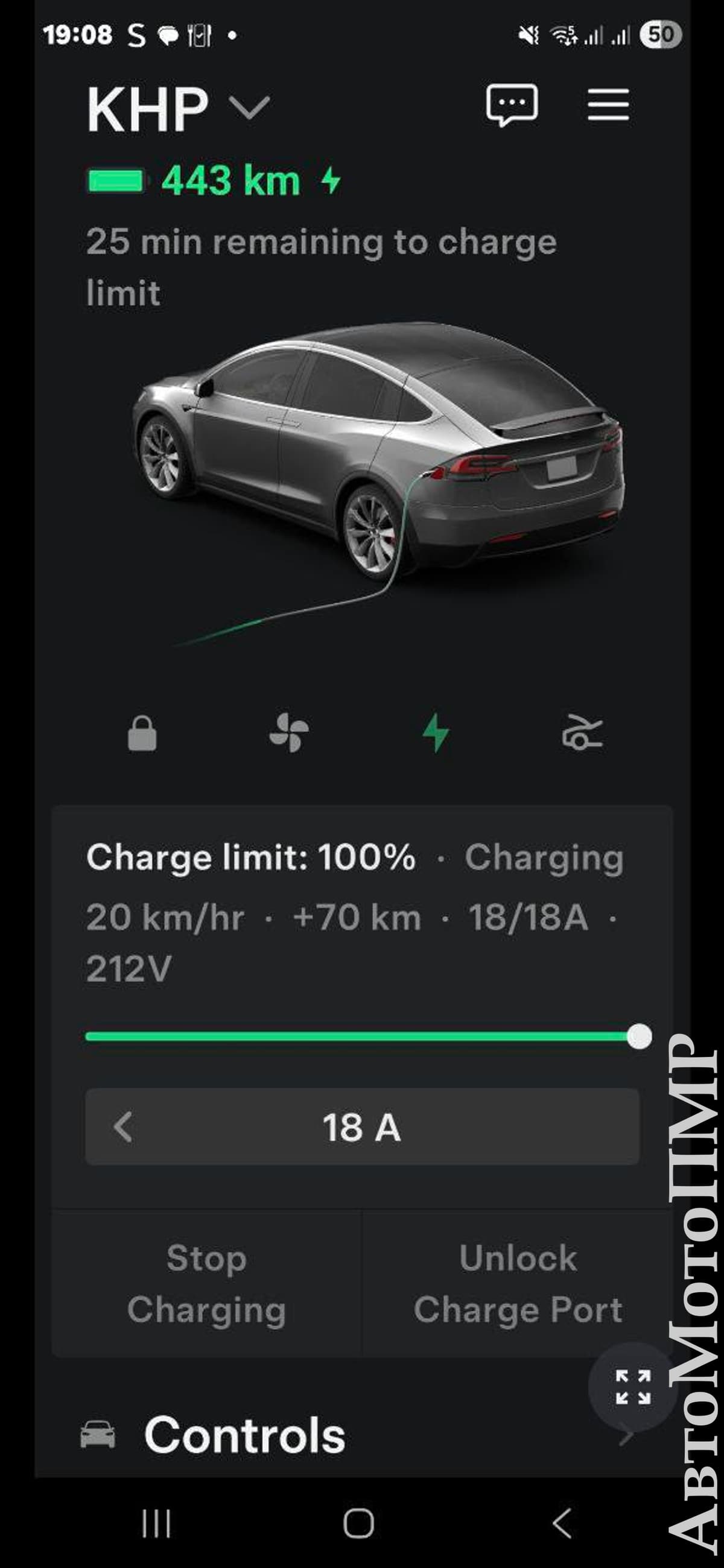Open the KHP vehicle selector dropdown

pyautogui.click(x=249, y=109)
